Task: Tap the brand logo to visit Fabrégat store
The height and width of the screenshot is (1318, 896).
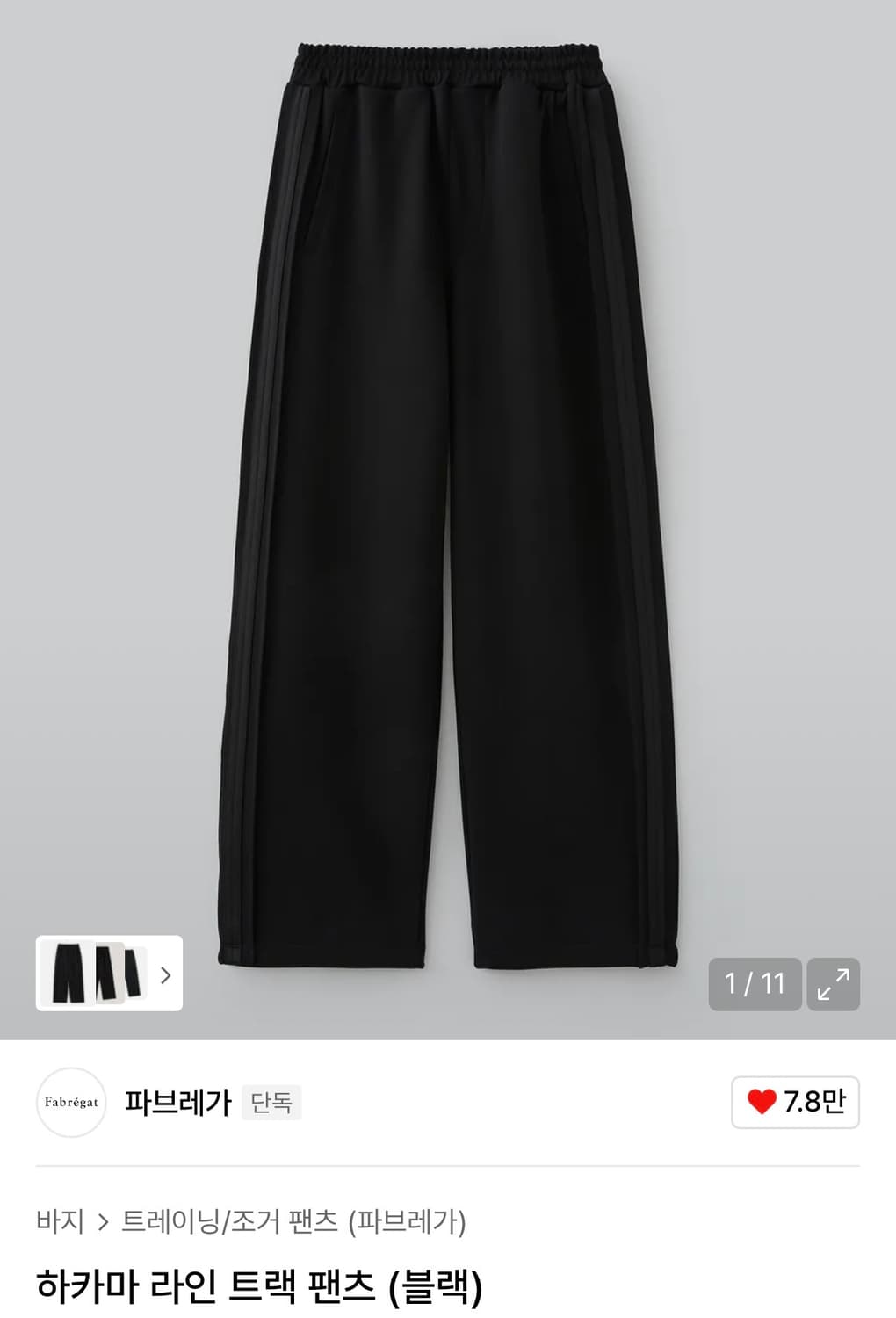Action: (70, 1101)
